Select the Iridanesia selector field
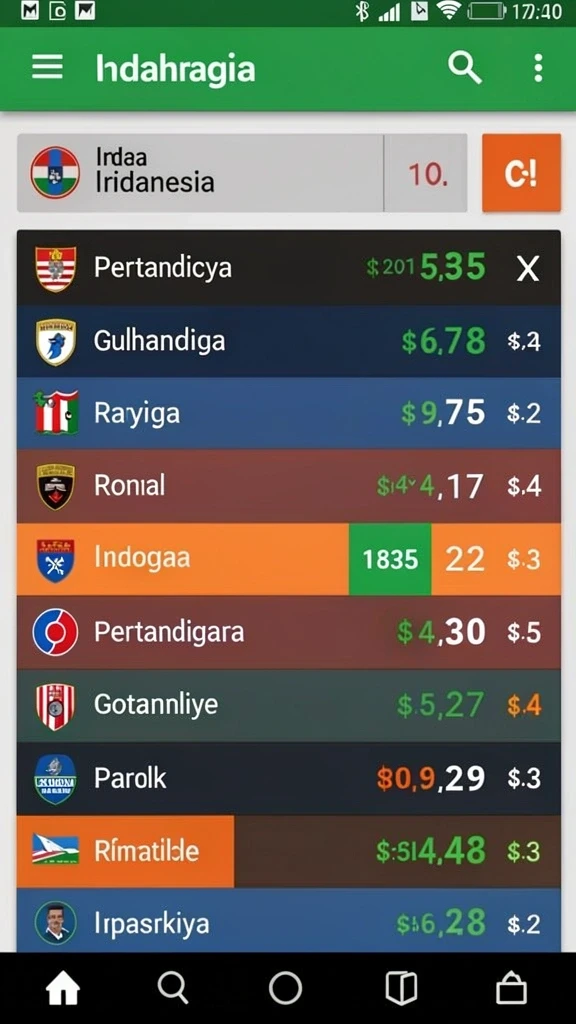 coord(242,173)
